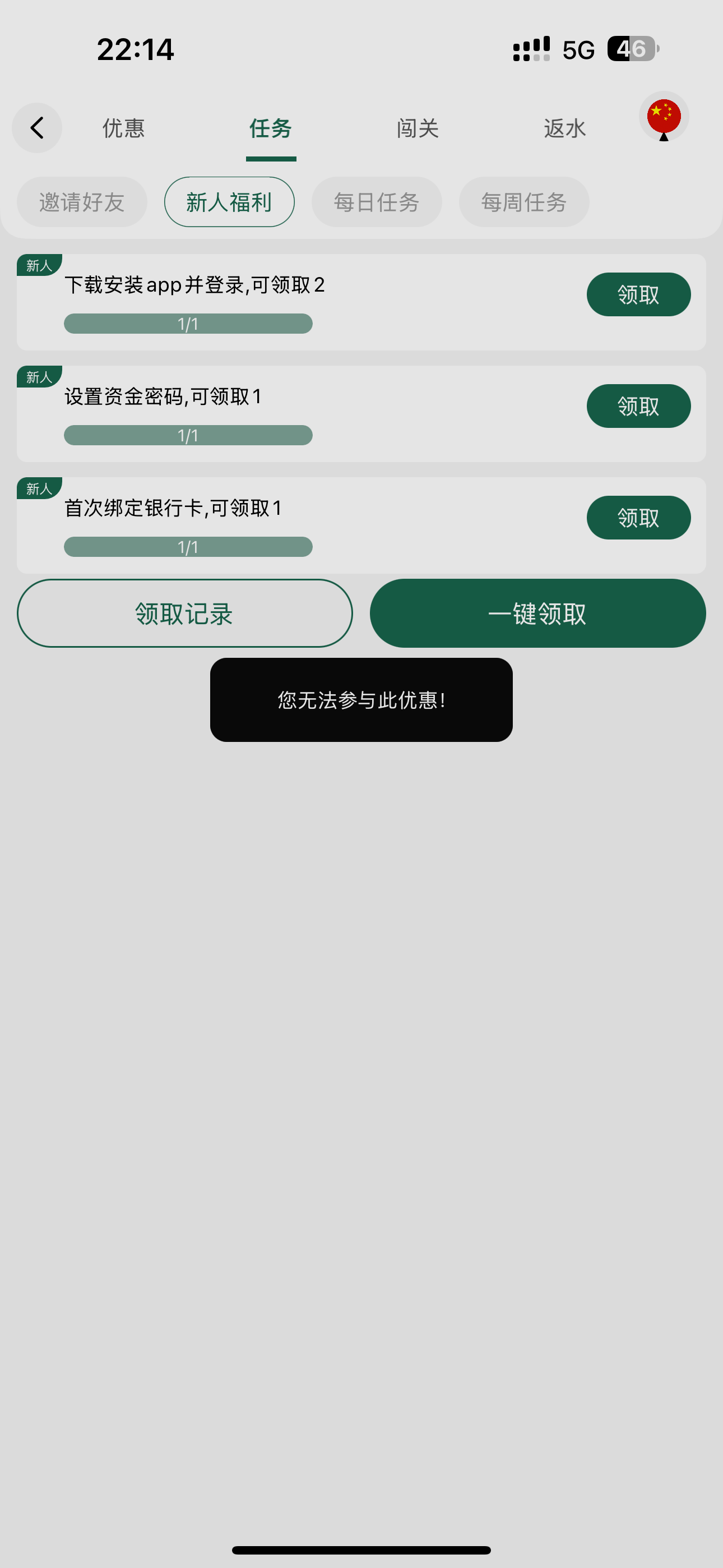Open 领取记录 claim history
Image resolution: width=723 pixels, height=1568 pixels.
(184, 614)
